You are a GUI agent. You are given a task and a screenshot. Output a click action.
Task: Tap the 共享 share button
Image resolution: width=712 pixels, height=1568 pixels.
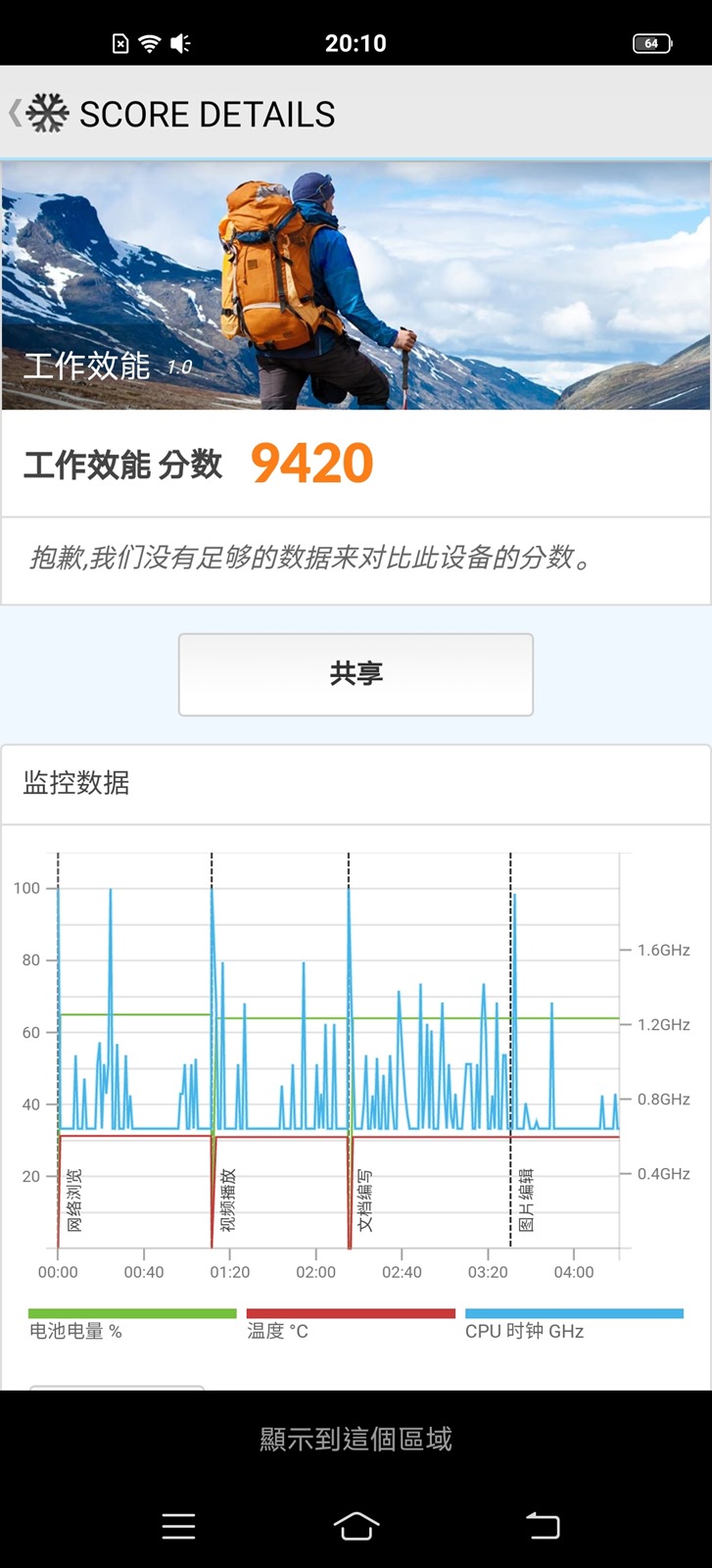click(356, 674)
